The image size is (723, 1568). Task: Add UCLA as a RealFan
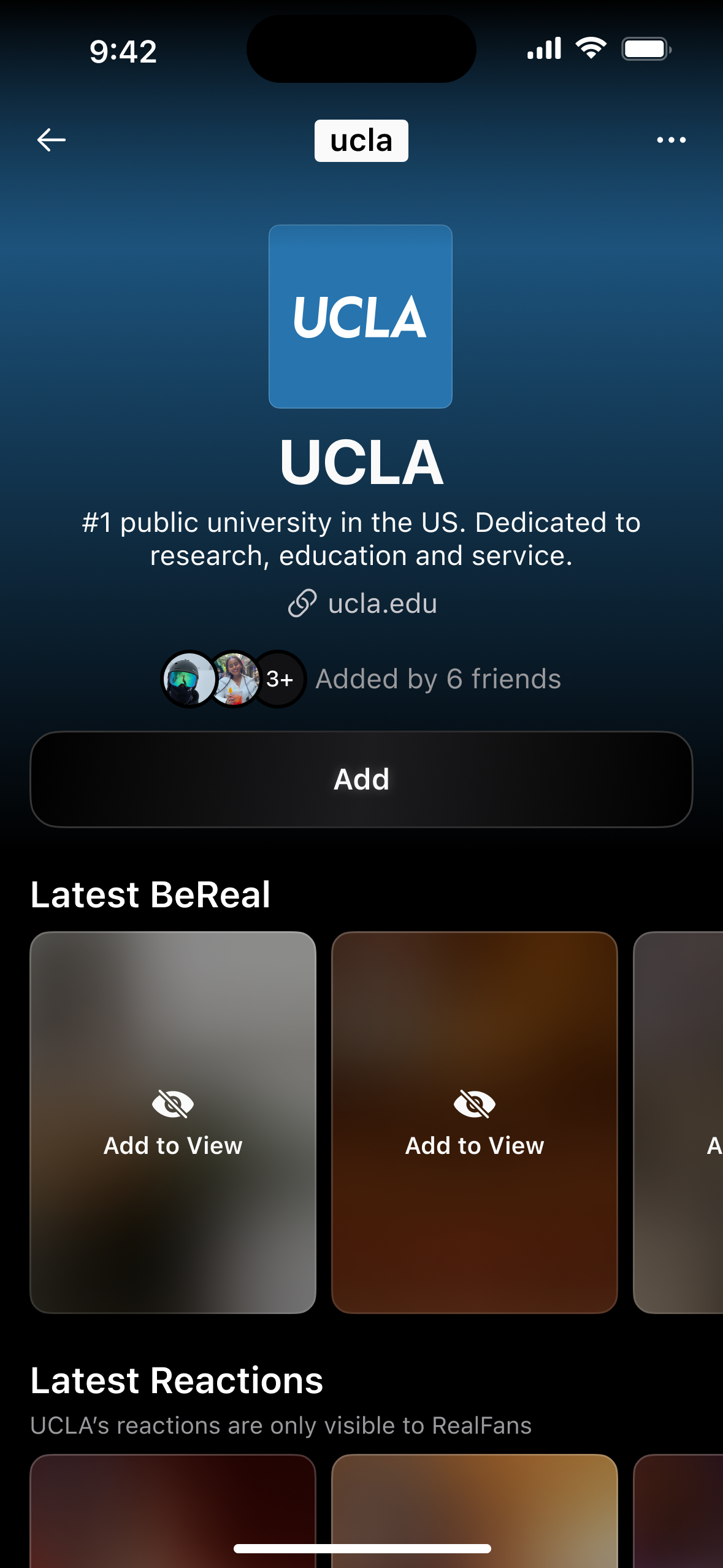[361, 779]
